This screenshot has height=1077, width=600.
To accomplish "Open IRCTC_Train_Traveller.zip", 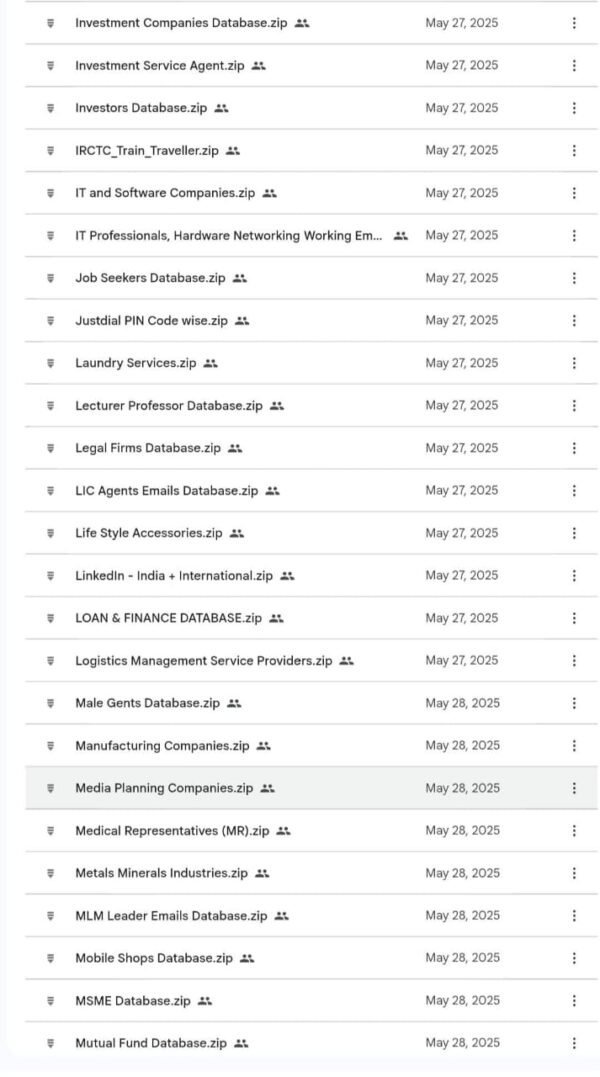I will pos(147,150).
